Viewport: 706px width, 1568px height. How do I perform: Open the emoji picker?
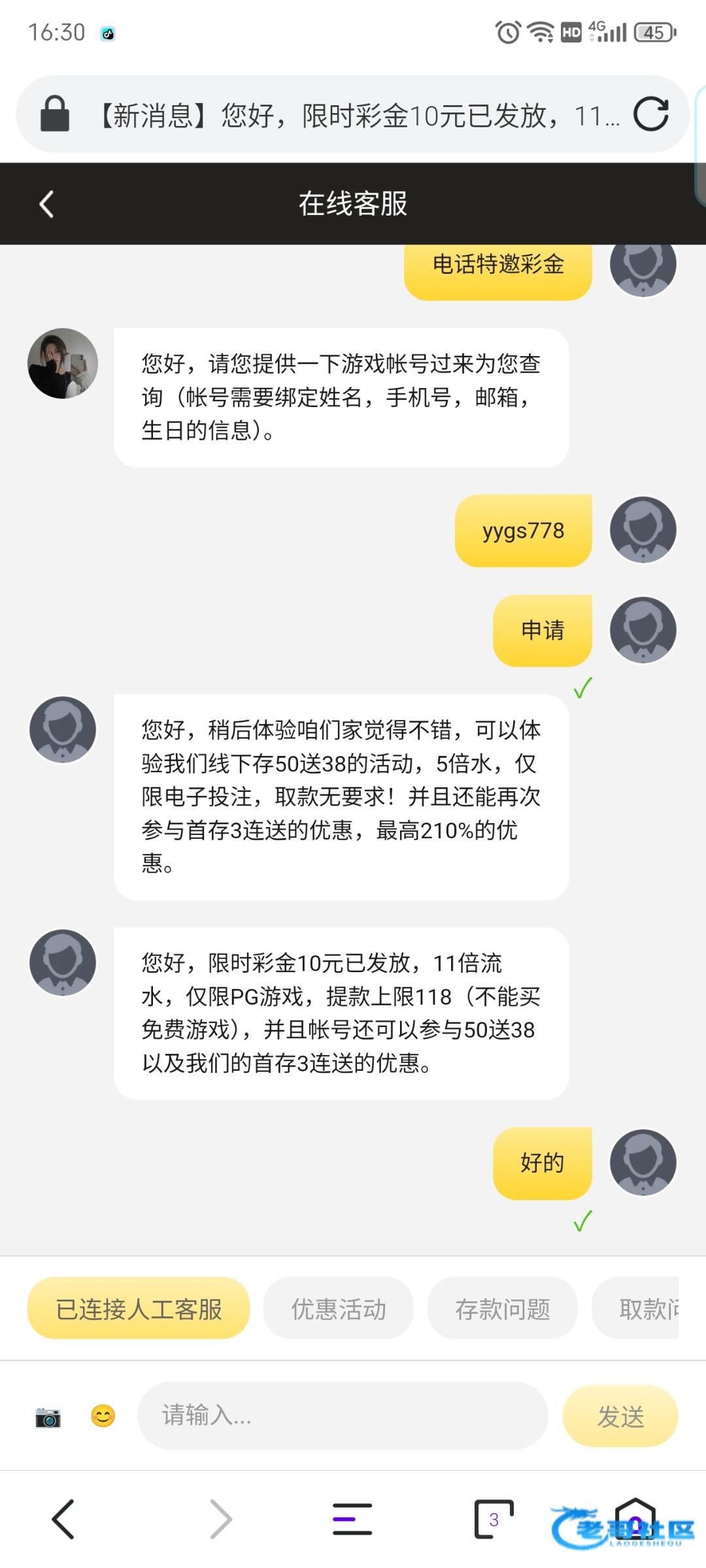[x=103, y=1416]
